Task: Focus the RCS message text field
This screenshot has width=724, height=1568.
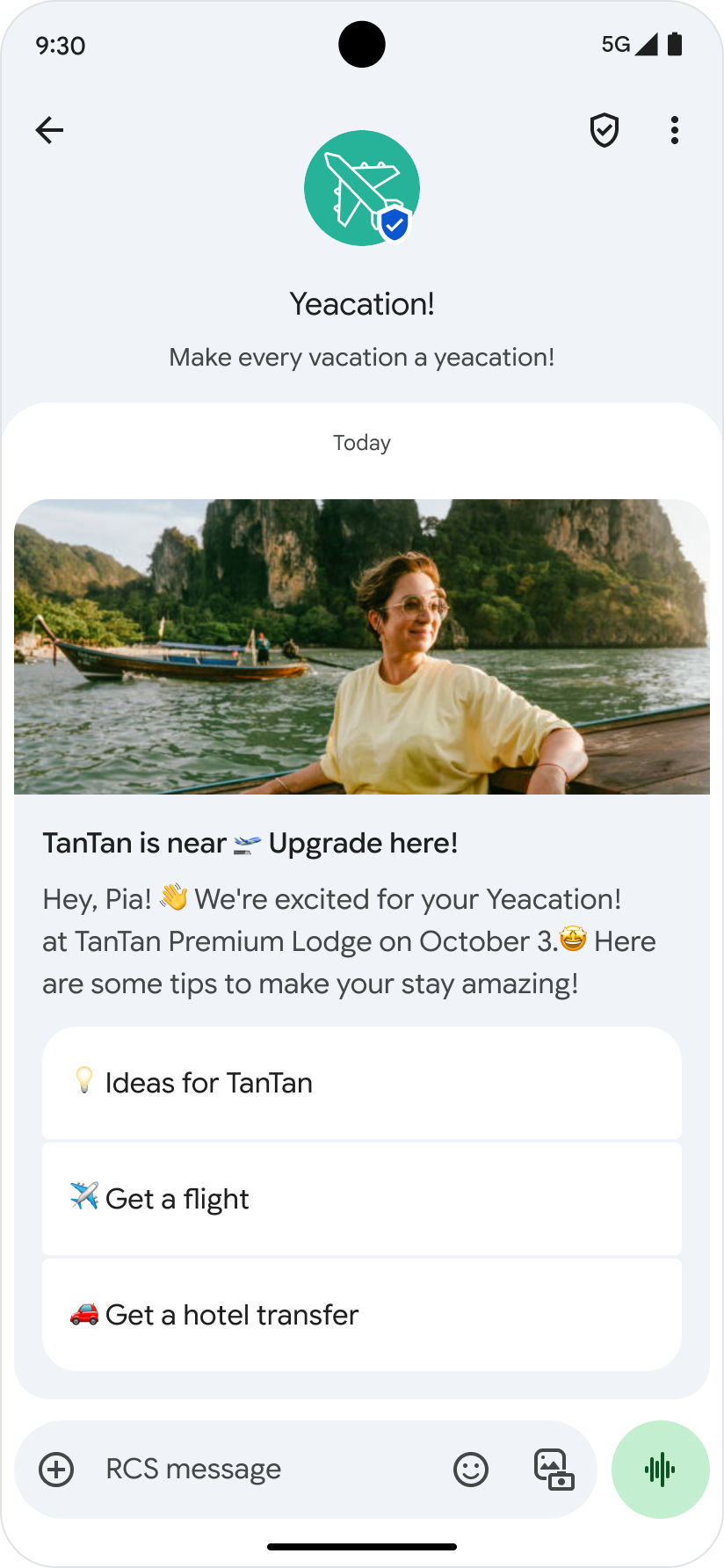Action: click(264, 1470)
